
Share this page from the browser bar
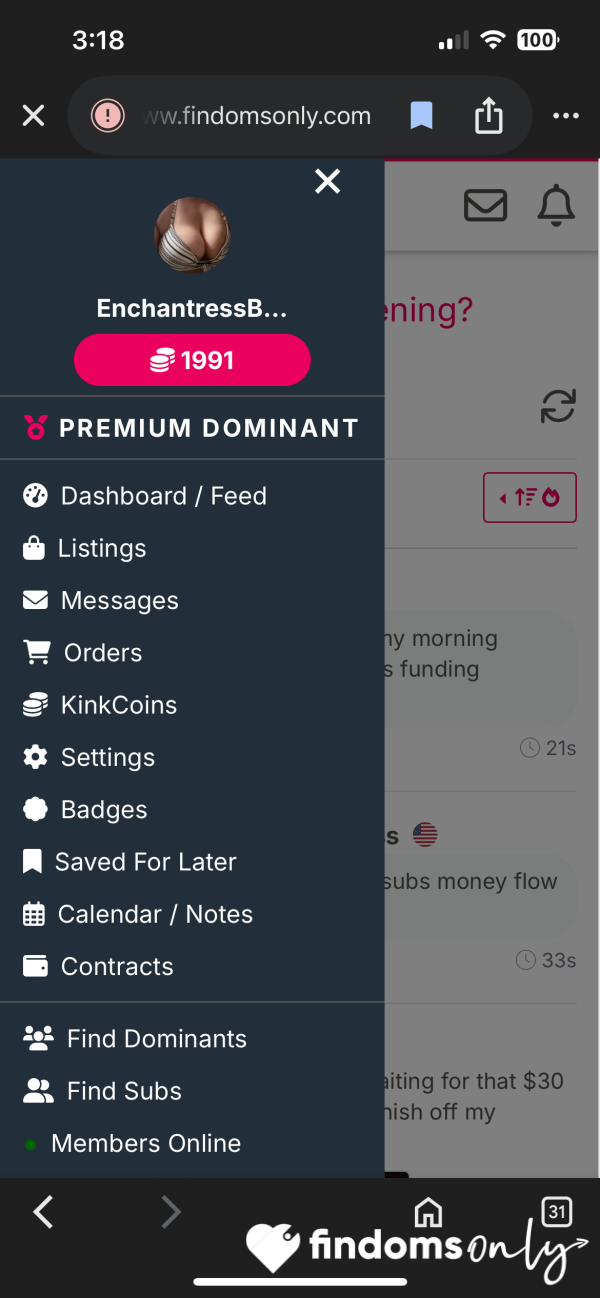tap(488, 116)
